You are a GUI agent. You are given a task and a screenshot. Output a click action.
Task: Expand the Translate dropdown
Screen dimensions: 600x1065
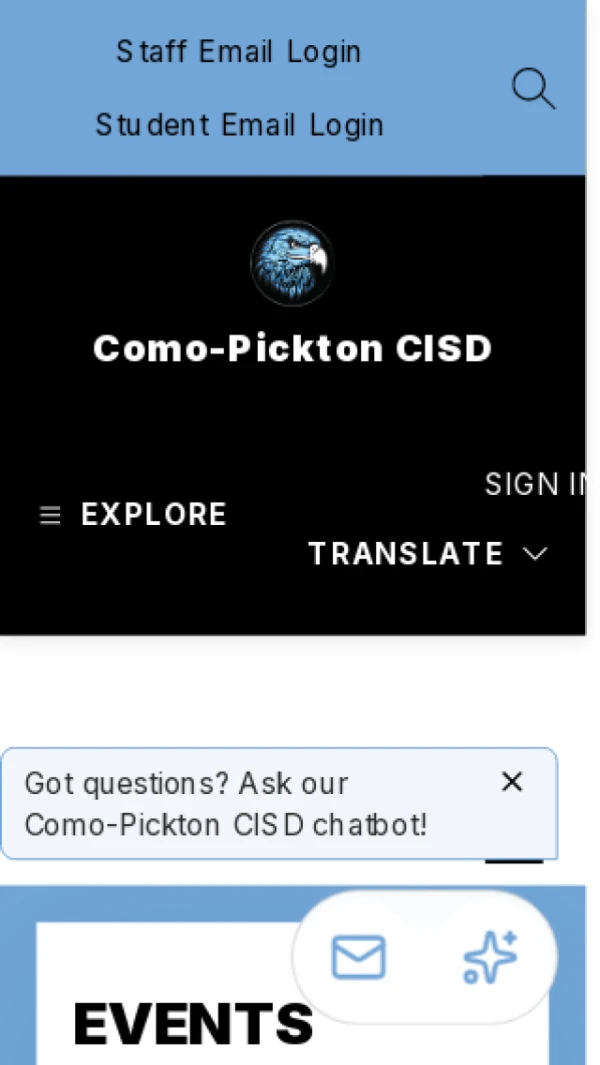pyautogui.click(x=428, y=554)
